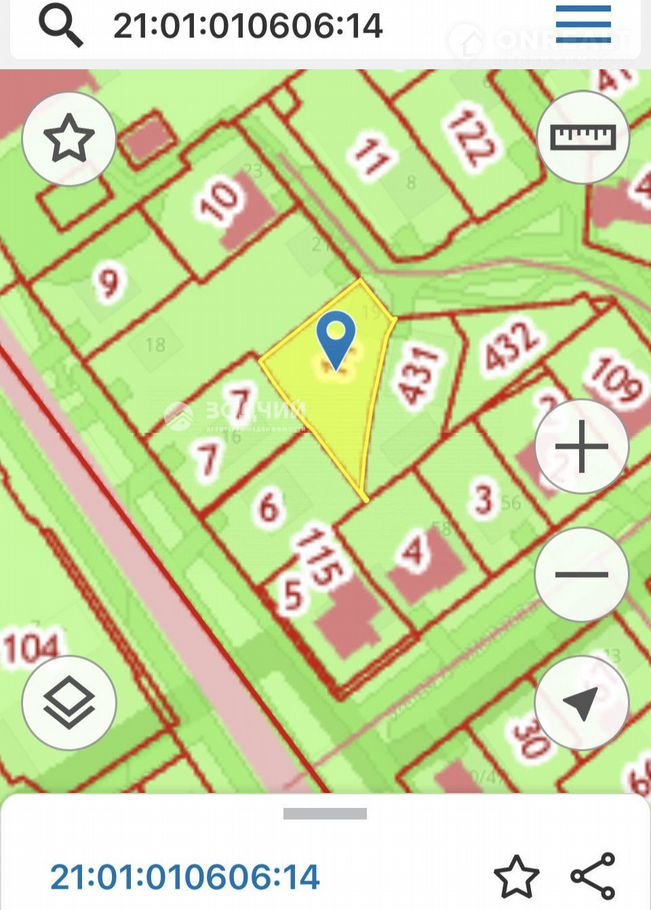651x910 pixels.
Task: Zoom out the map with minus
Action: point(582,574)
